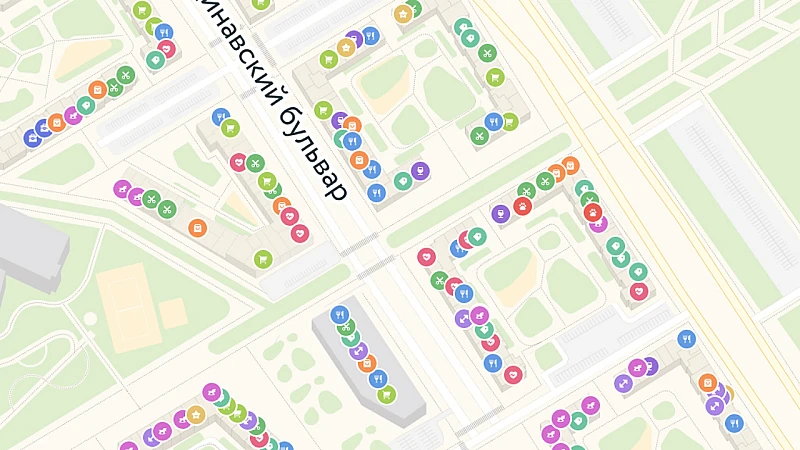Open the red paw marker beside purple bar marker
Viewport: 800px width, 450px height.
coord(522,206)
